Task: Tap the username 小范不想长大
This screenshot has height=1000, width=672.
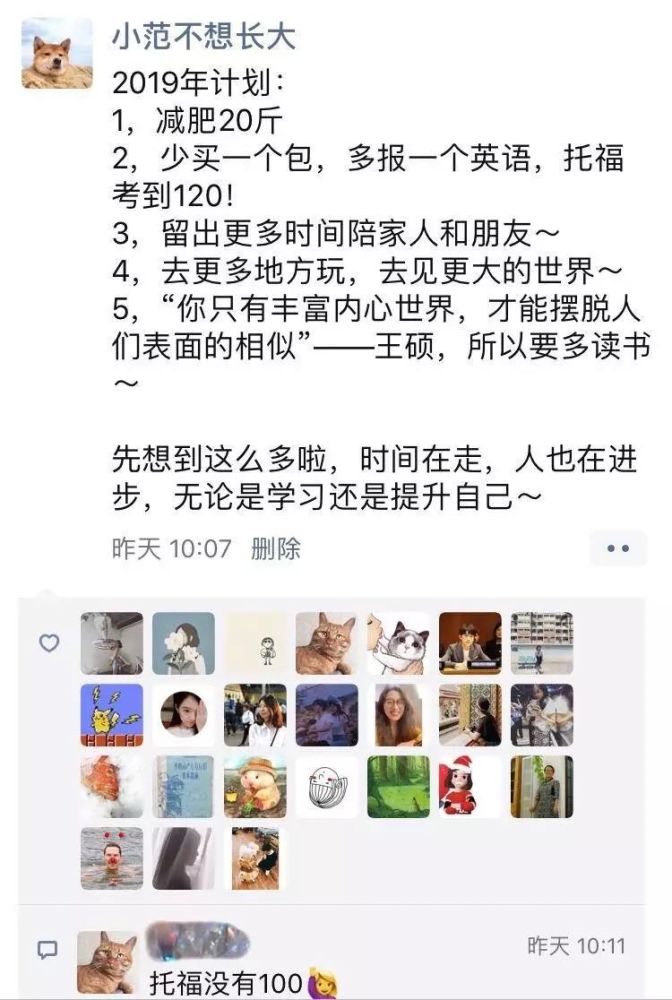Action: pos(204,36)
